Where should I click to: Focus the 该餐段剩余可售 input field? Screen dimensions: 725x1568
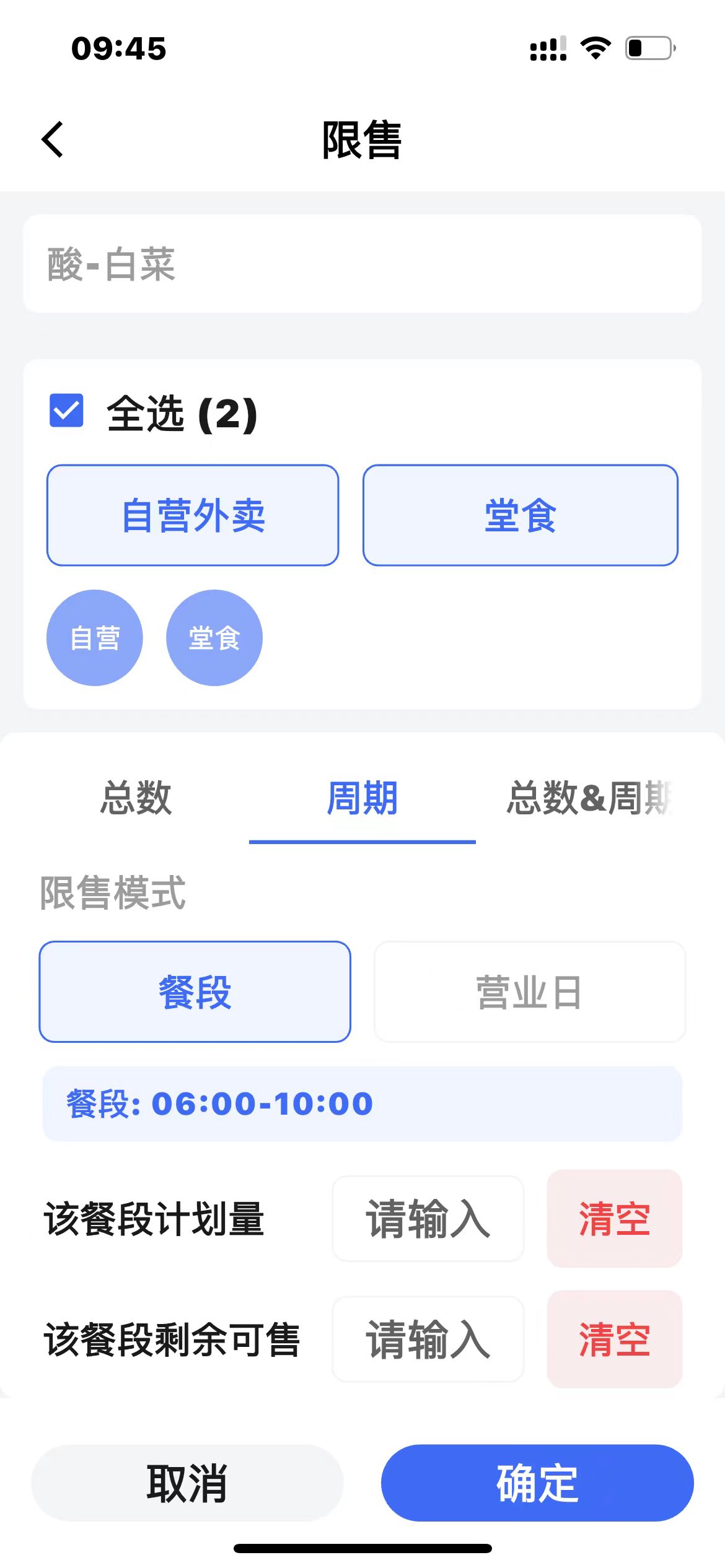(x=428, y=1339)
